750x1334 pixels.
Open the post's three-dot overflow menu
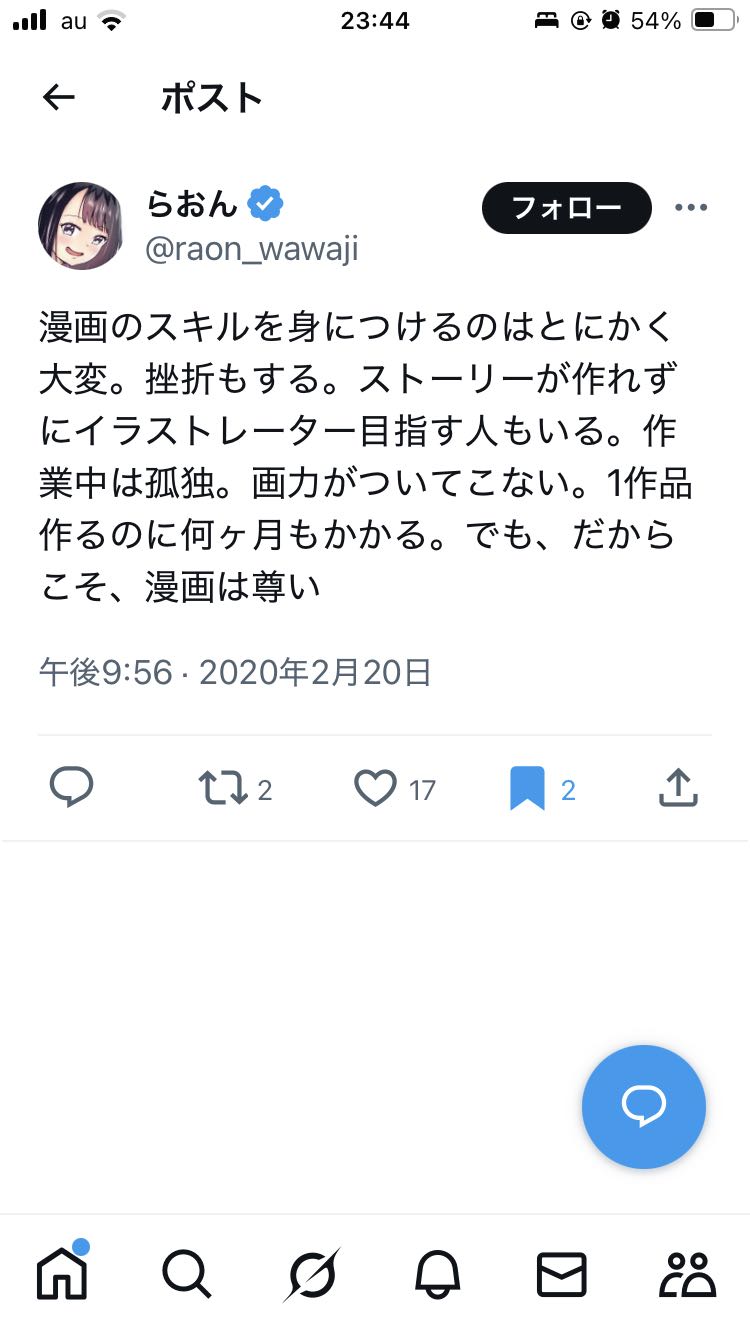point(691,208)
